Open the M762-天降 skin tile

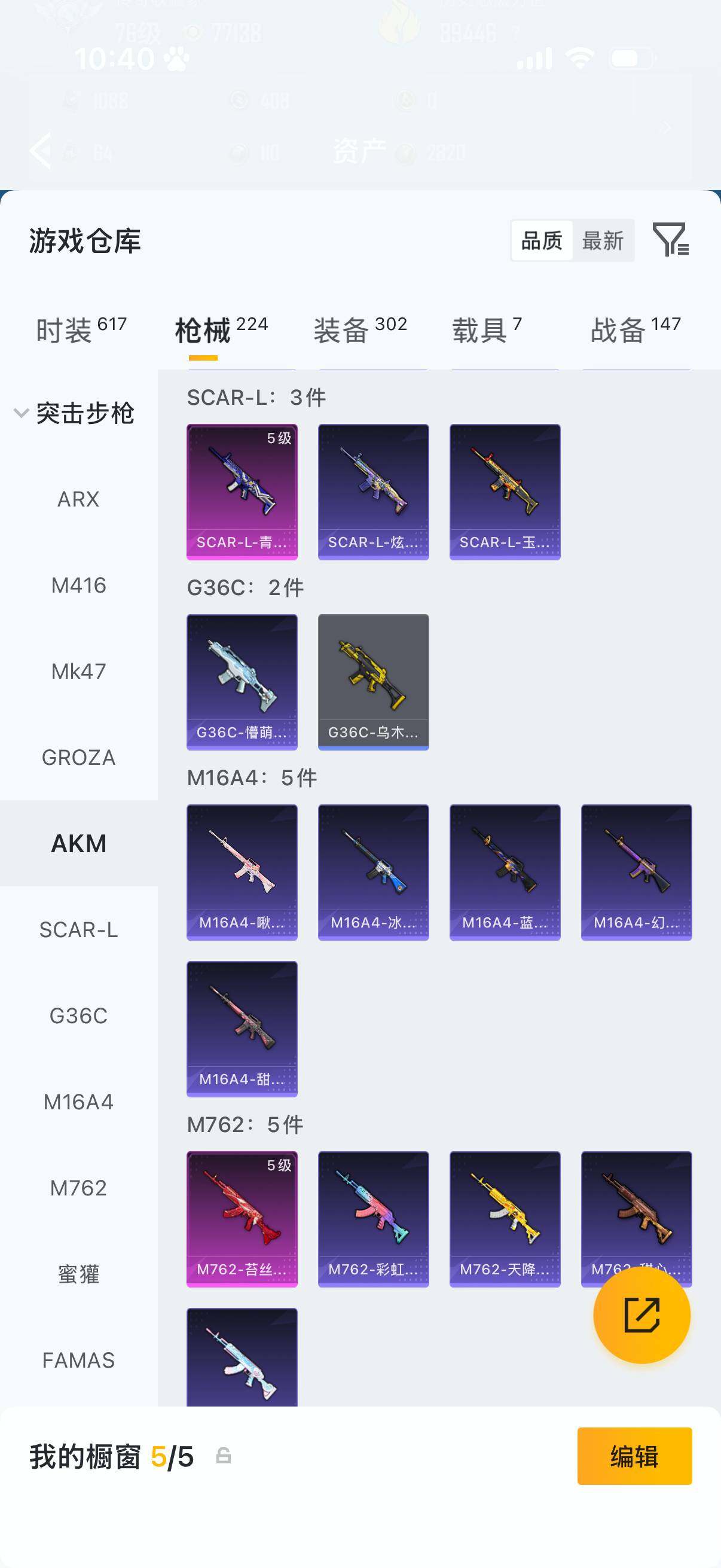505,1219
